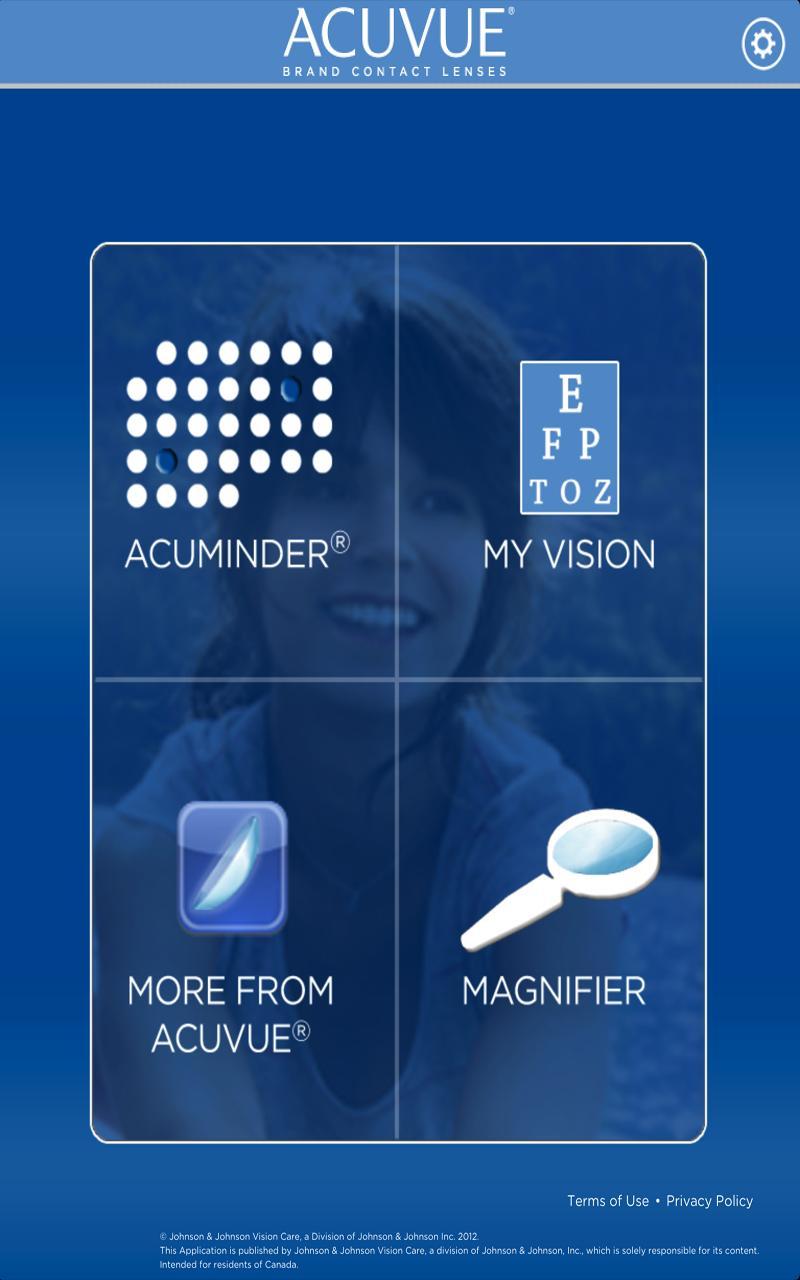Open the settings gear icon

tap(763, 44)
